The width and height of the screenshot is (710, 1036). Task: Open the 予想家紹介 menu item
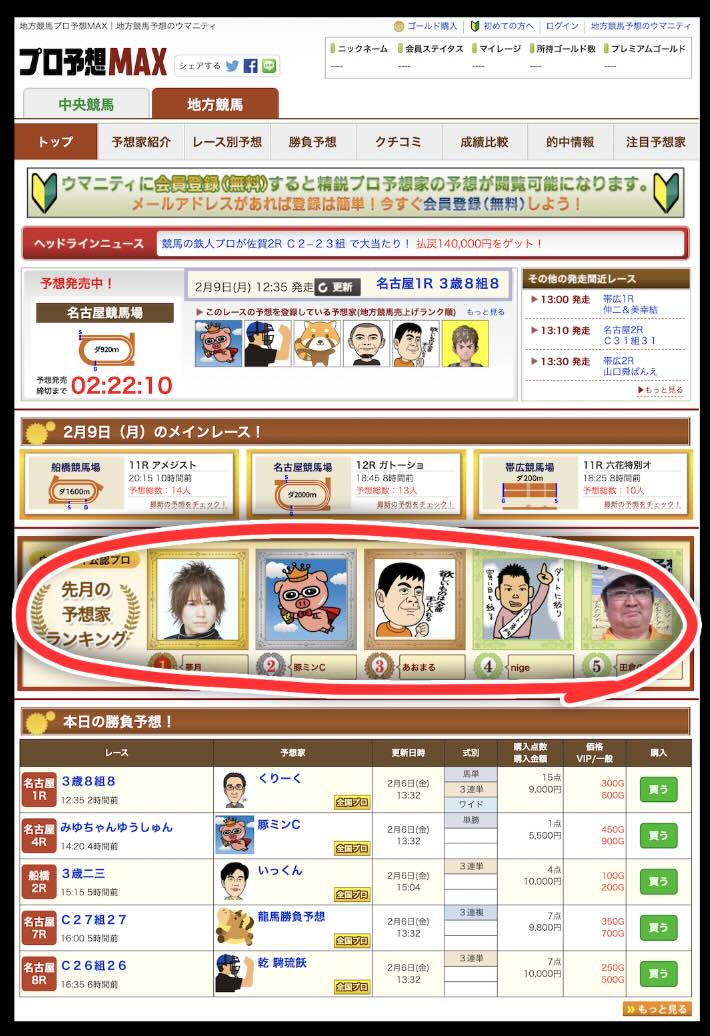pos(141,142)
